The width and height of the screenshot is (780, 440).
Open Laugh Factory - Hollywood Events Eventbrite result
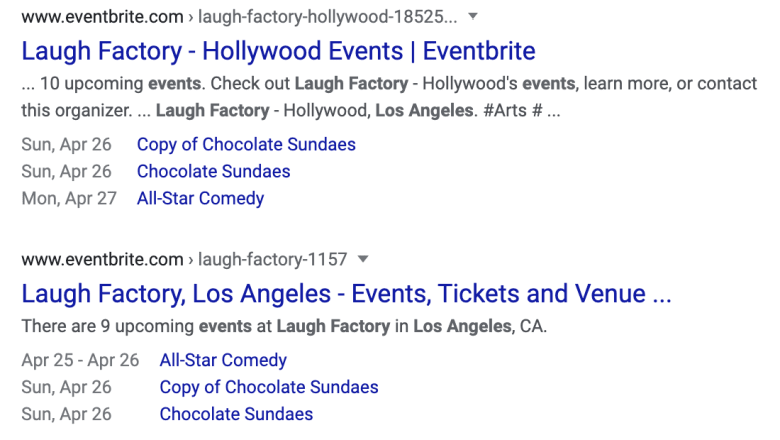coord(278,51)
